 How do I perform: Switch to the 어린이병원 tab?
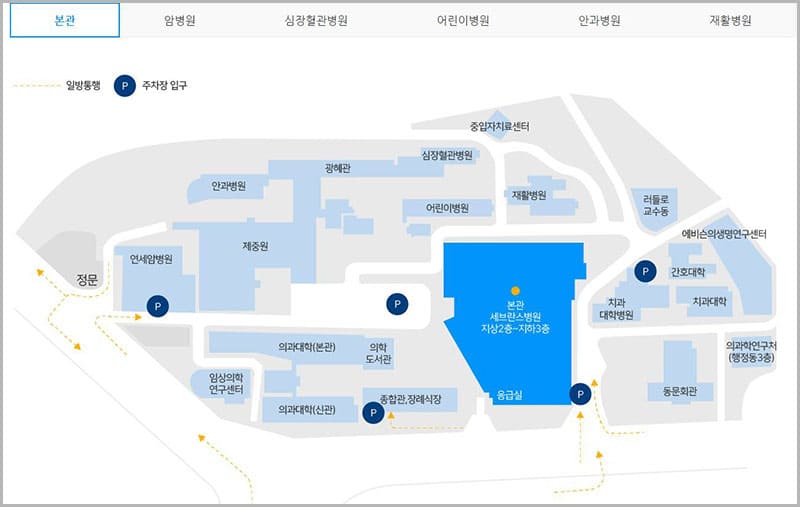click(x=463, y=20)
